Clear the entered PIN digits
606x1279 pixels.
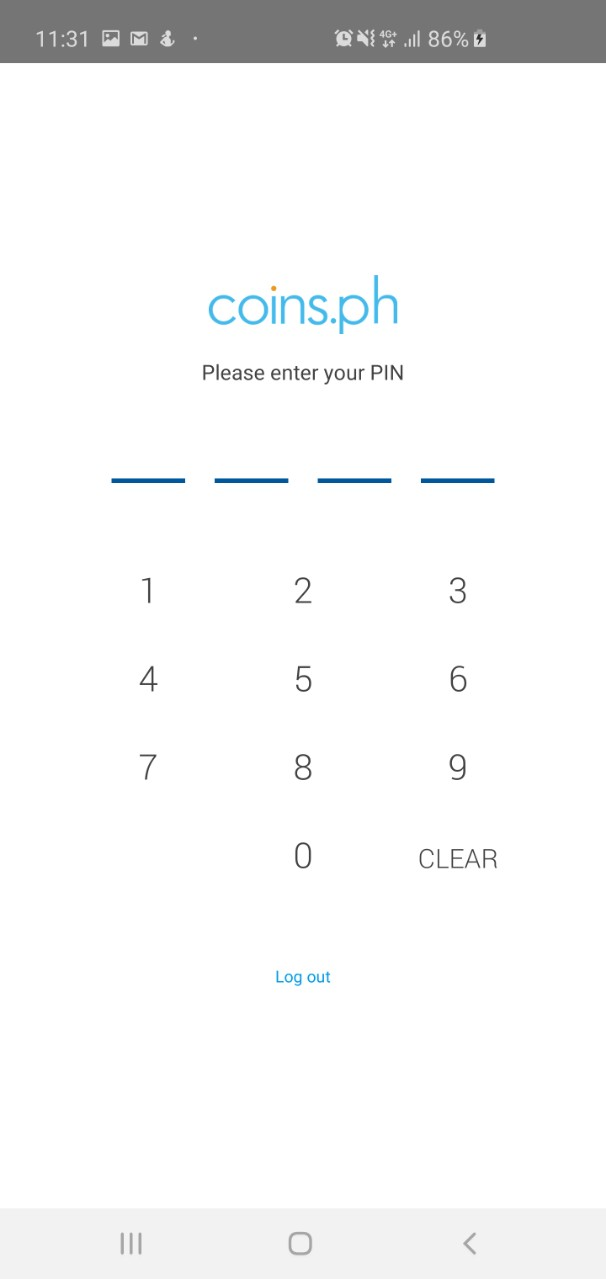point(458,859)
